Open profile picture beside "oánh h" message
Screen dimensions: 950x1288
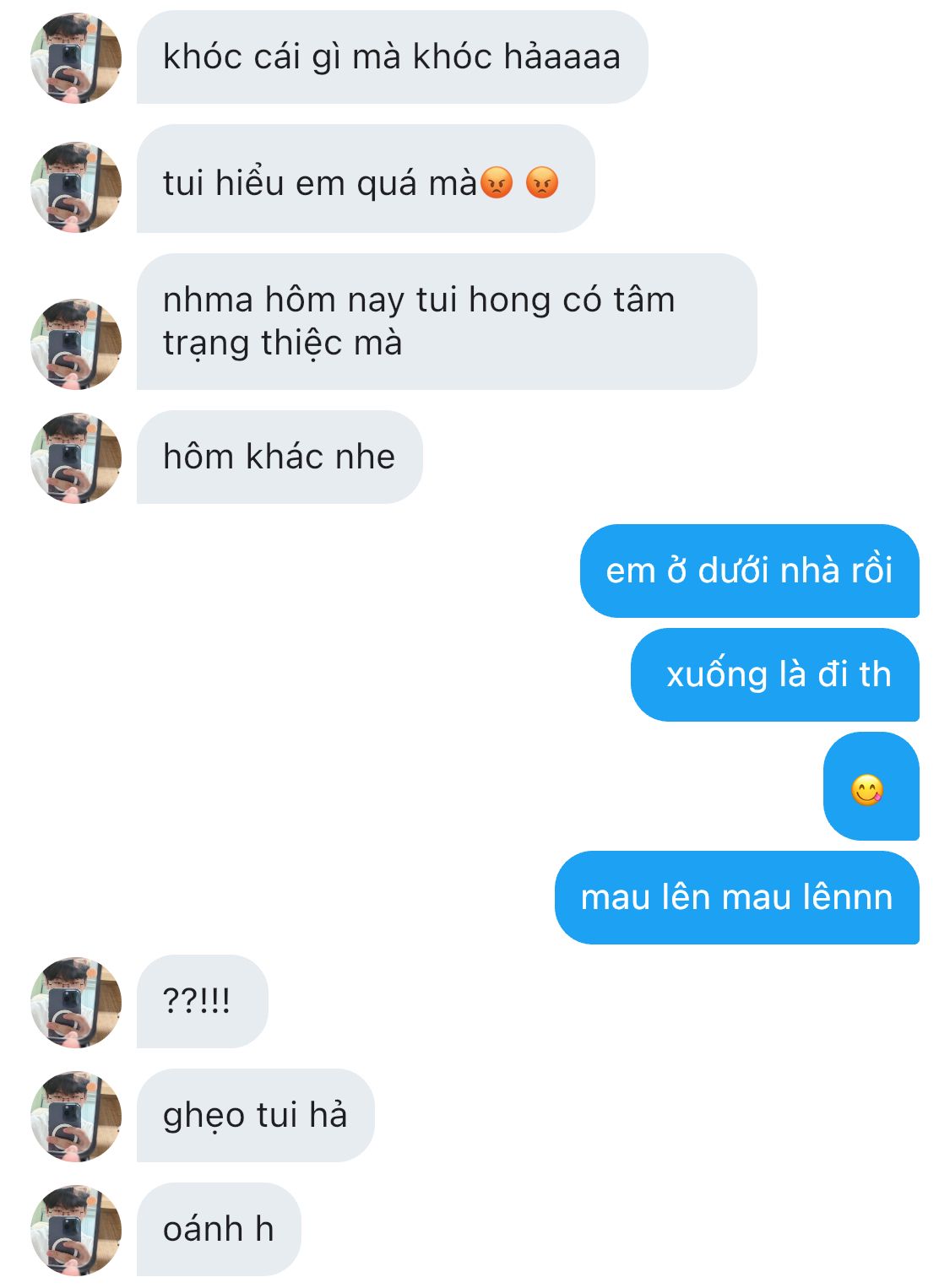76,1230
